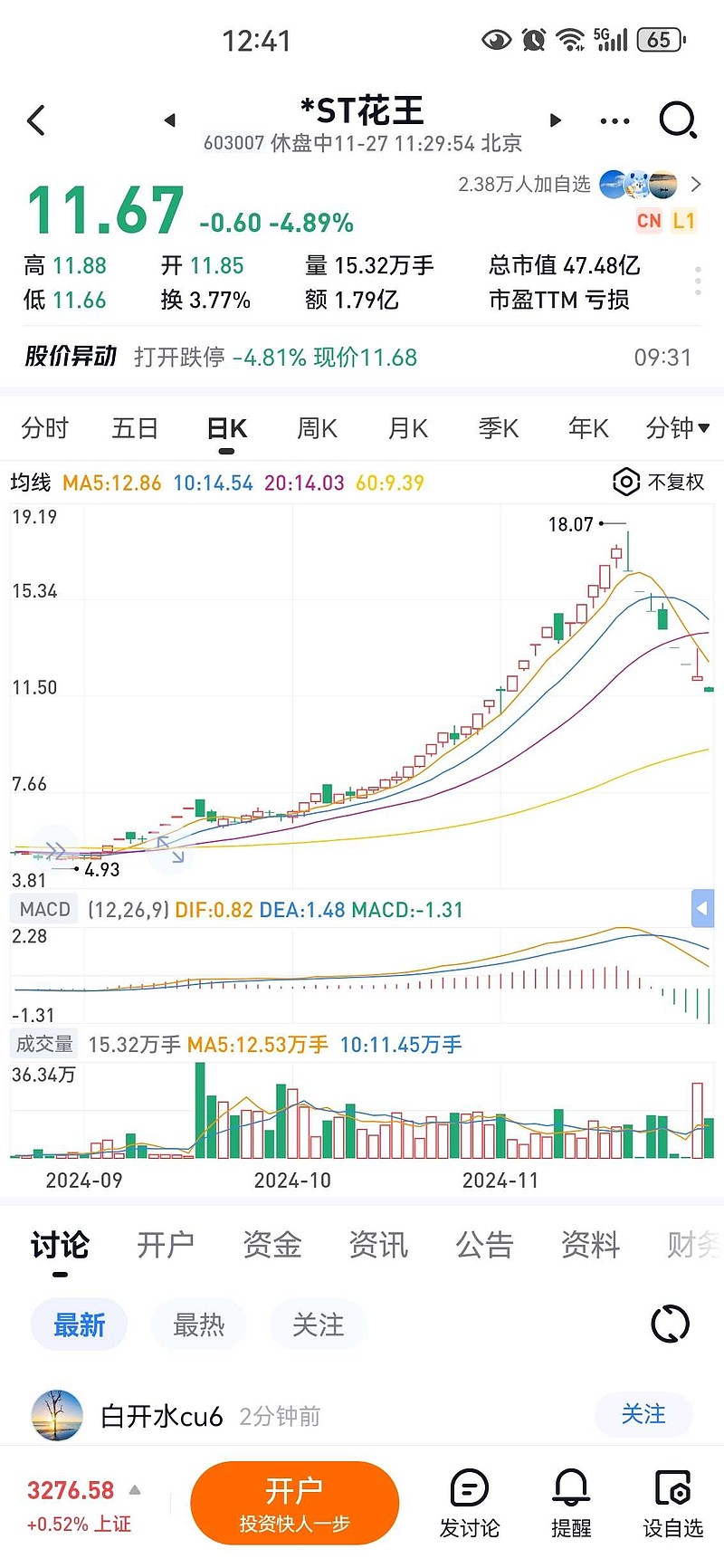Tap the 白开水cu6 profile avatar
724x1568 pixels.
pyautogui.click(x=60, y=1414)
